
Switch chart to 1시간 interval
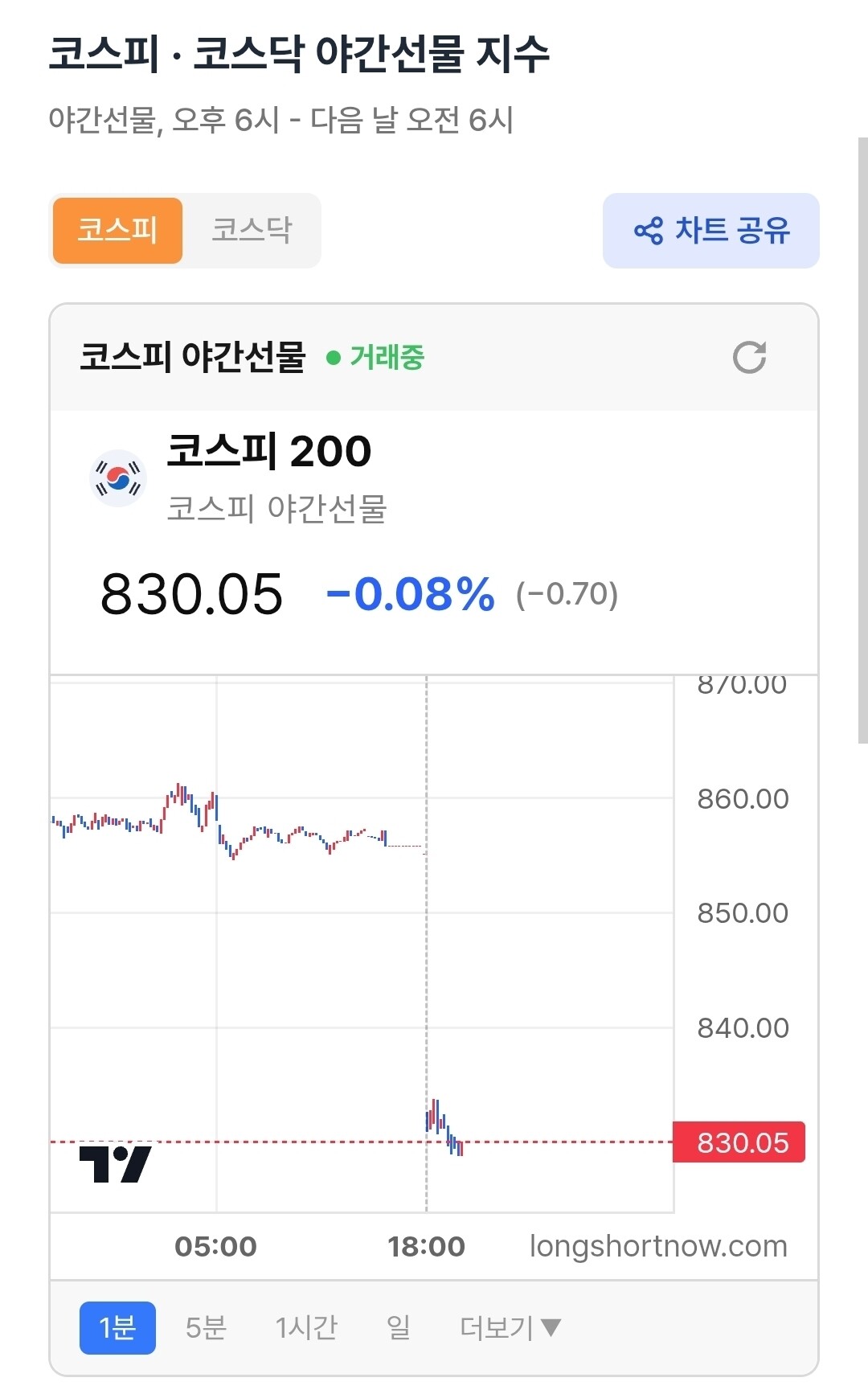pyautogui.click(x=306, y=1327)
